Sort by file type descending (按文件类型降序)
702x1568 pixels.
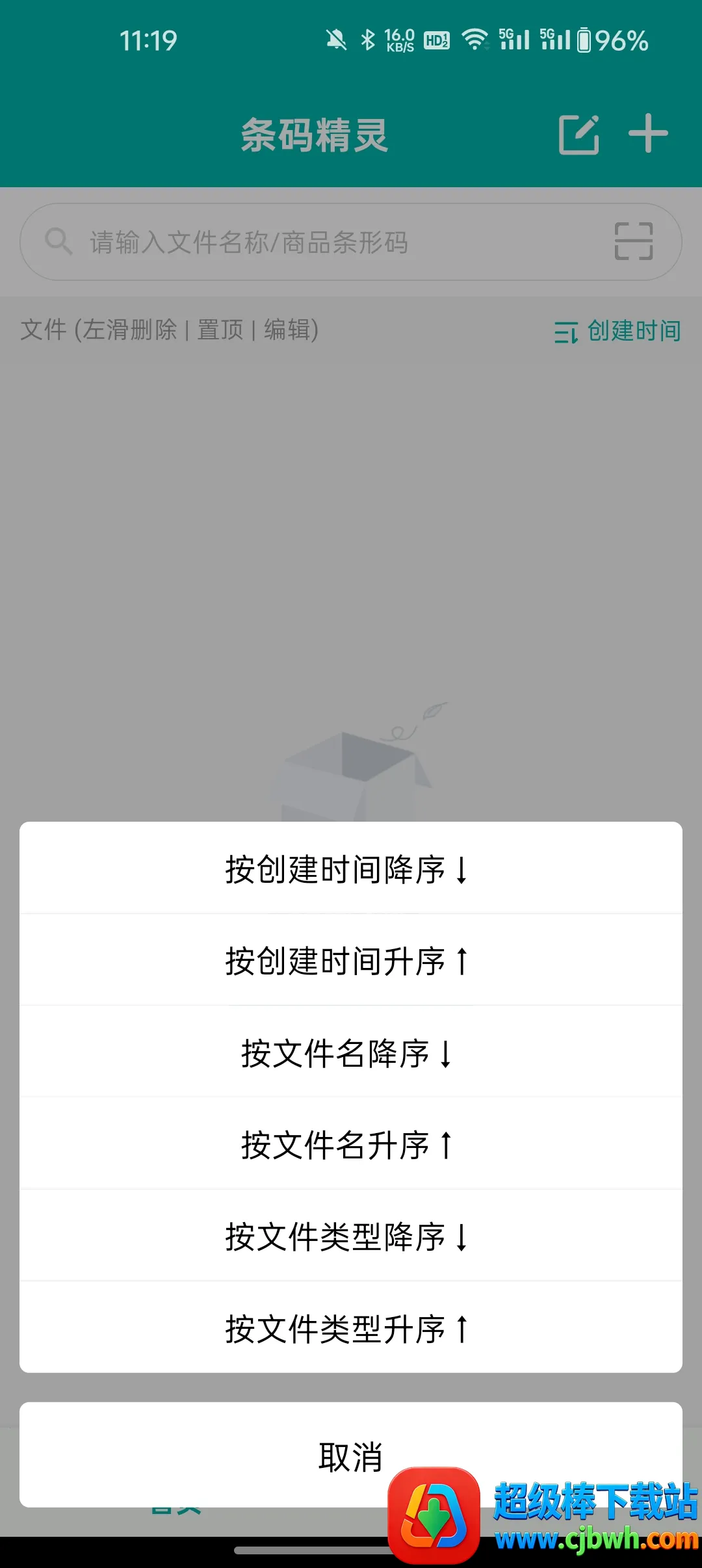(x=350, y=1236)
